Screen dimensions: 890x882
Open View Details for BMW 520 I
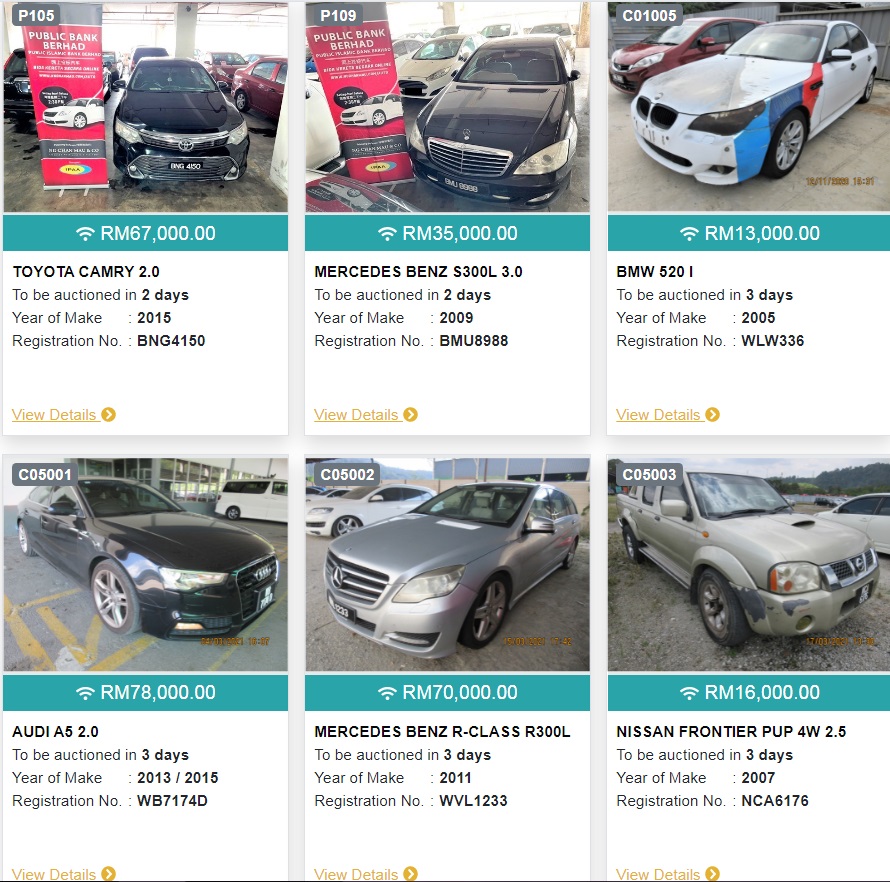click(x=668, y=415)
